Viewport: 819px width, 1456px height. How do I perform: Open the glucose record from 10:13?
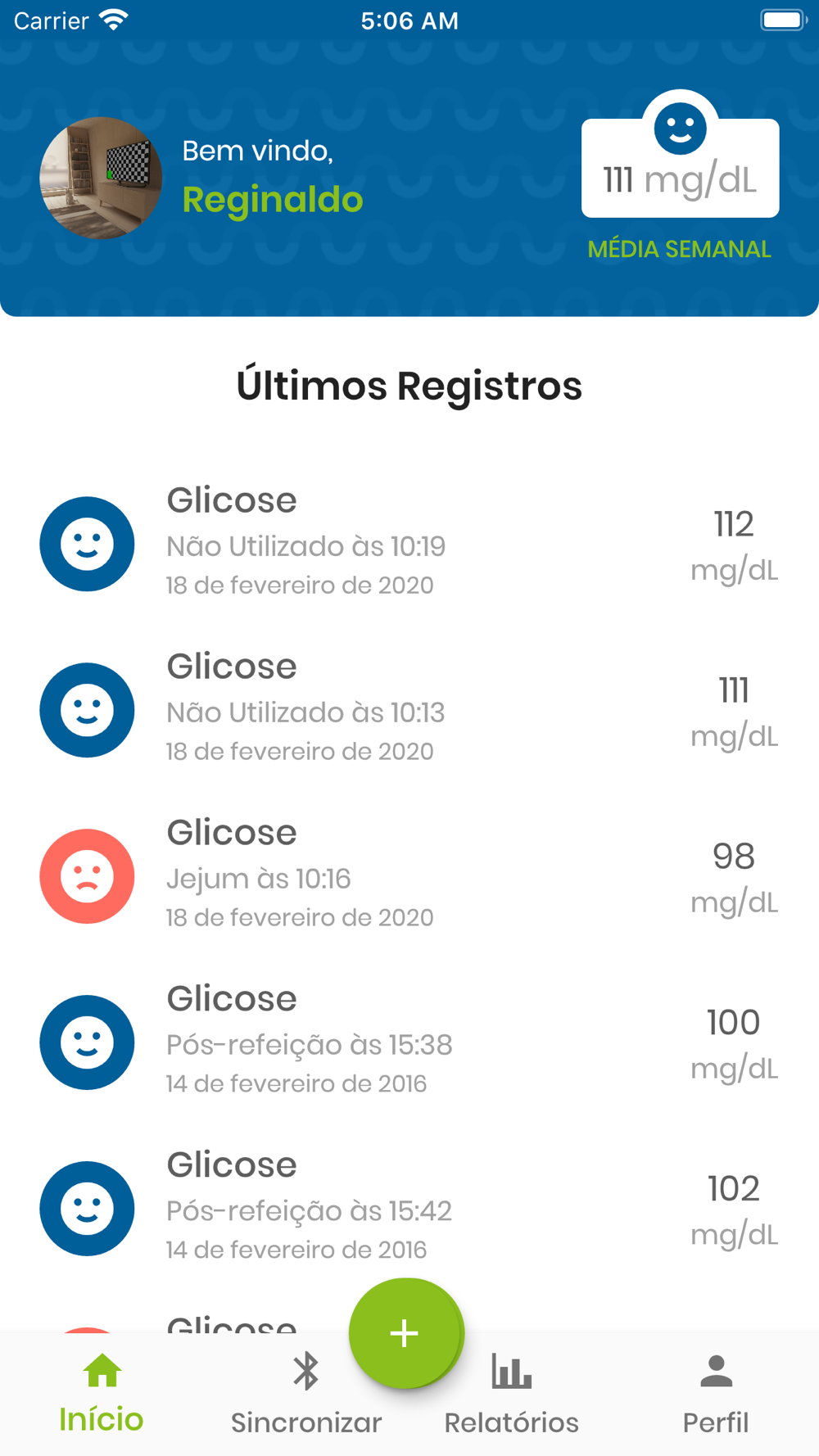click(409, 709)
